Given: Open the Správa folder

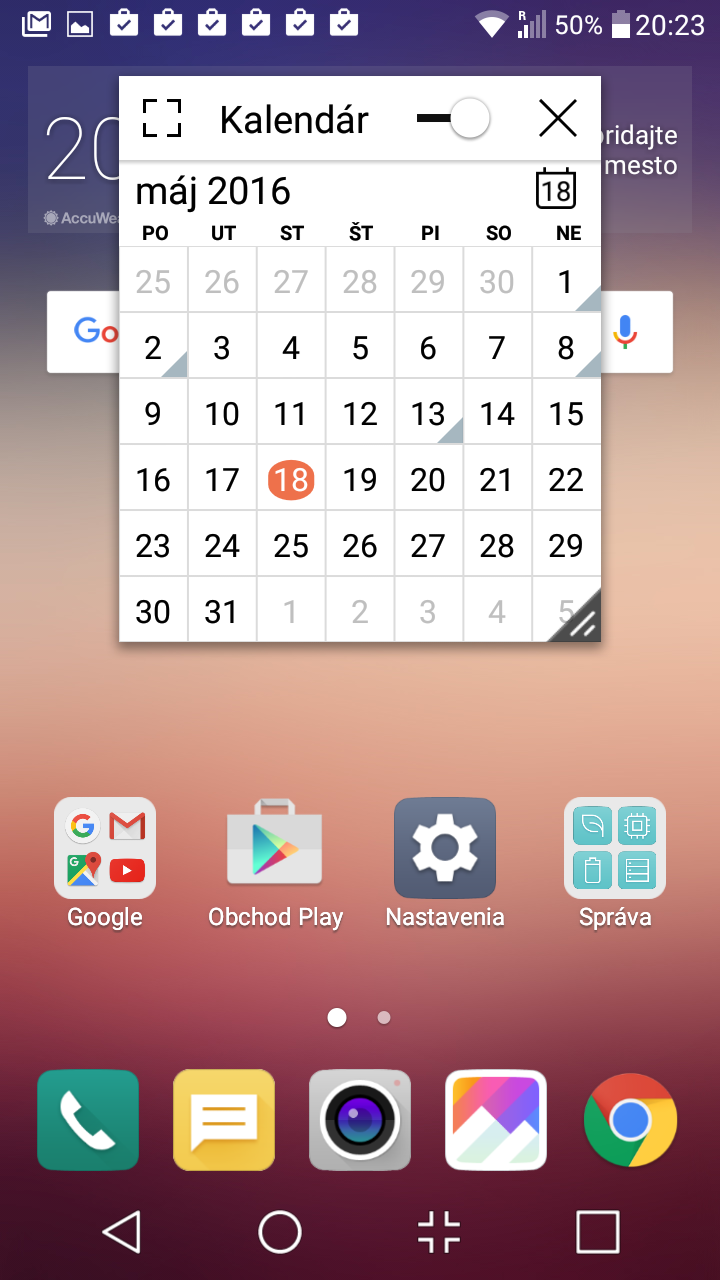Looking at the screenshot, I should (615, 864).
